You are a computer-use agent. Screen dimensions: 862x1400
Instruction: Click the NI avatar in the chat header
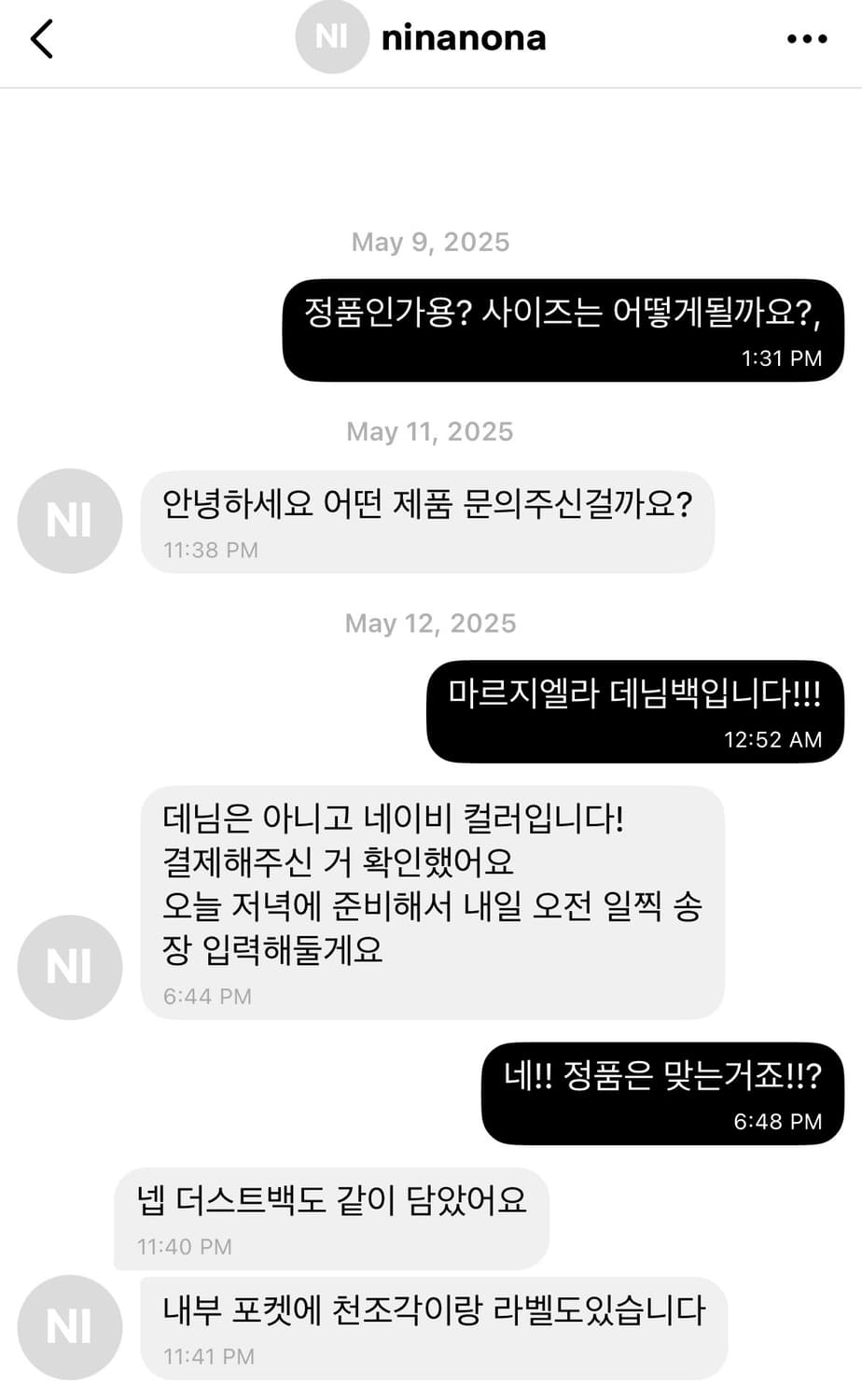tap(332, 38)
